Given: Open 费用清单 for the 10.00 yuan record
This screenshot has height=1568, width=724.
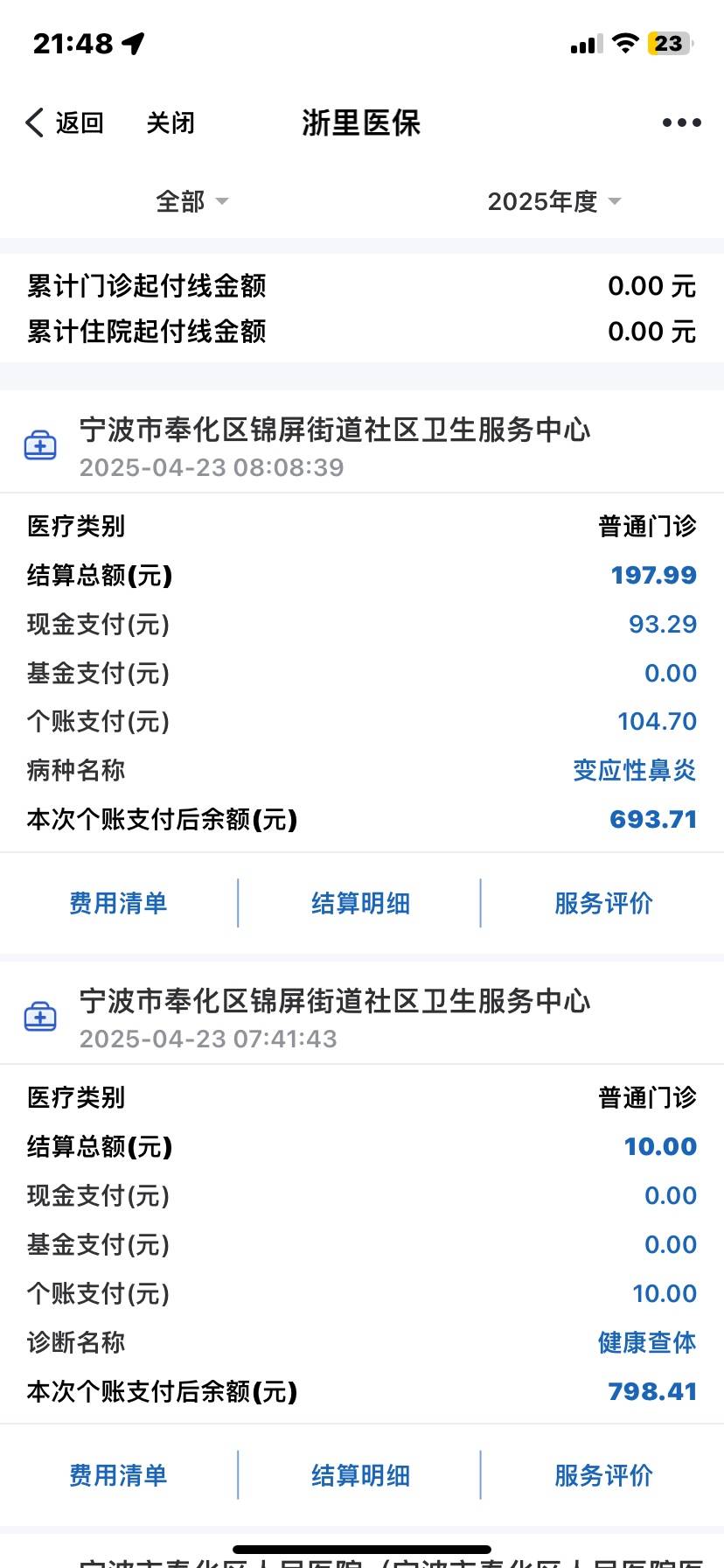Looking at the screenshot, I should point(118,1475).
